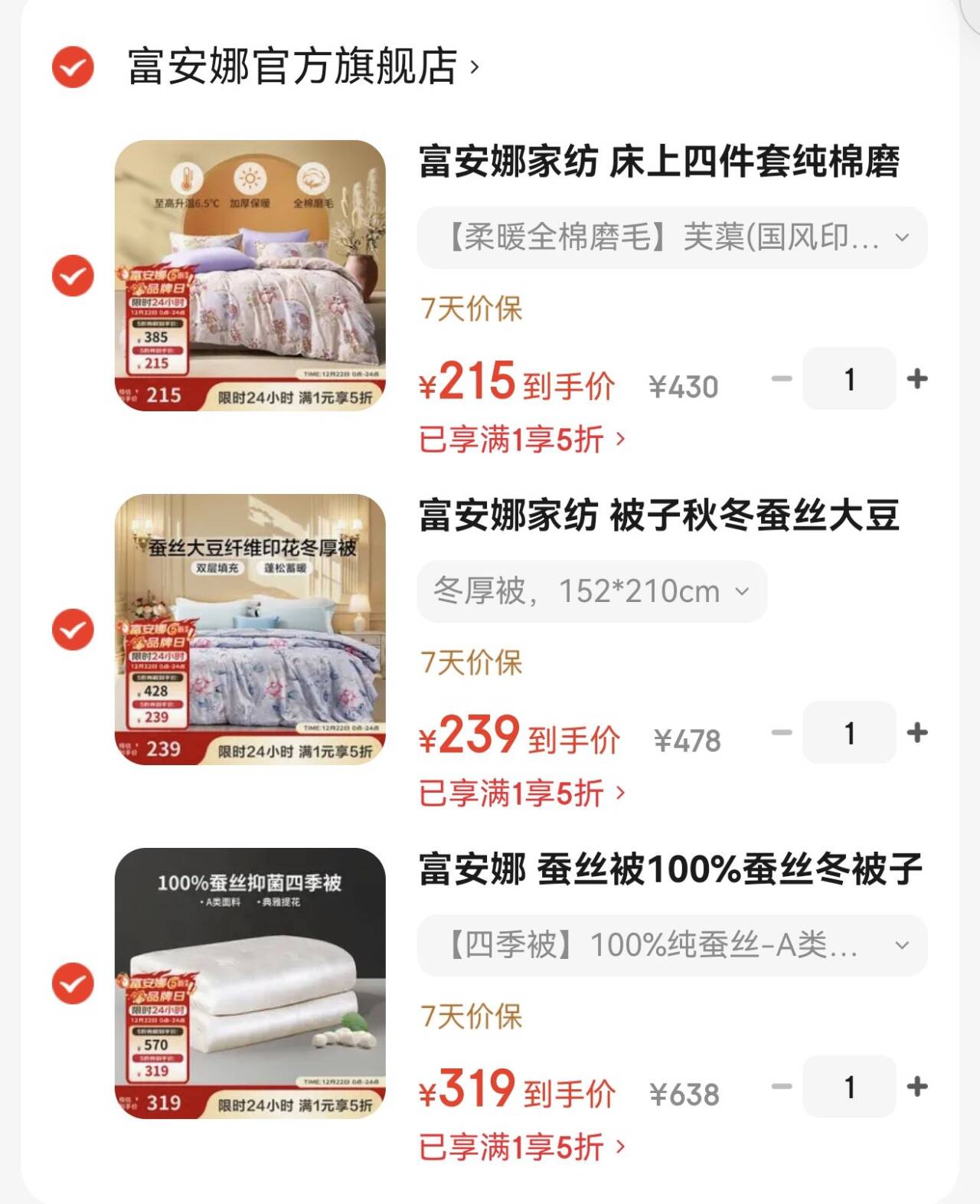Change the 冬厚被,152*210cm size option

click(592, 591)
